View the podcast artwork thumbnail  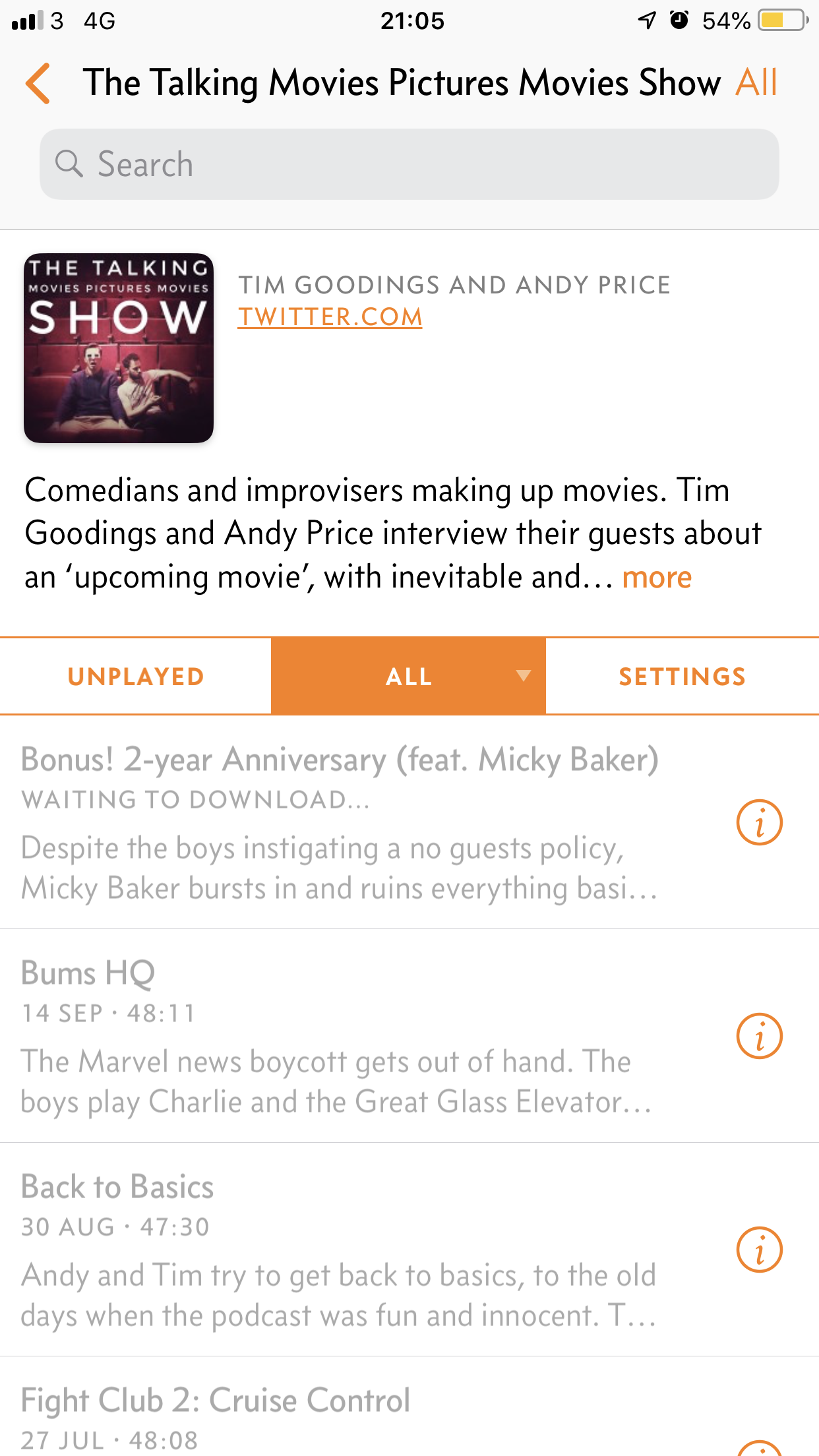tap(119, 348)
